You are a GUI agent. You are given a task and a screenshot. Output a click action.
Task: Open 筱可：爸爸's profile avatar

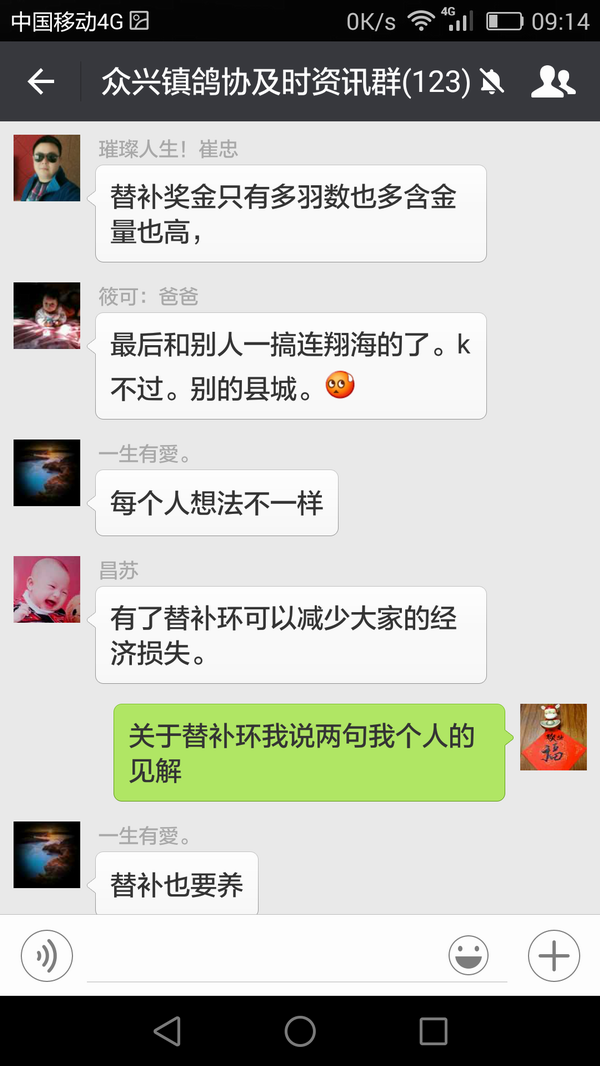point(47,316)
